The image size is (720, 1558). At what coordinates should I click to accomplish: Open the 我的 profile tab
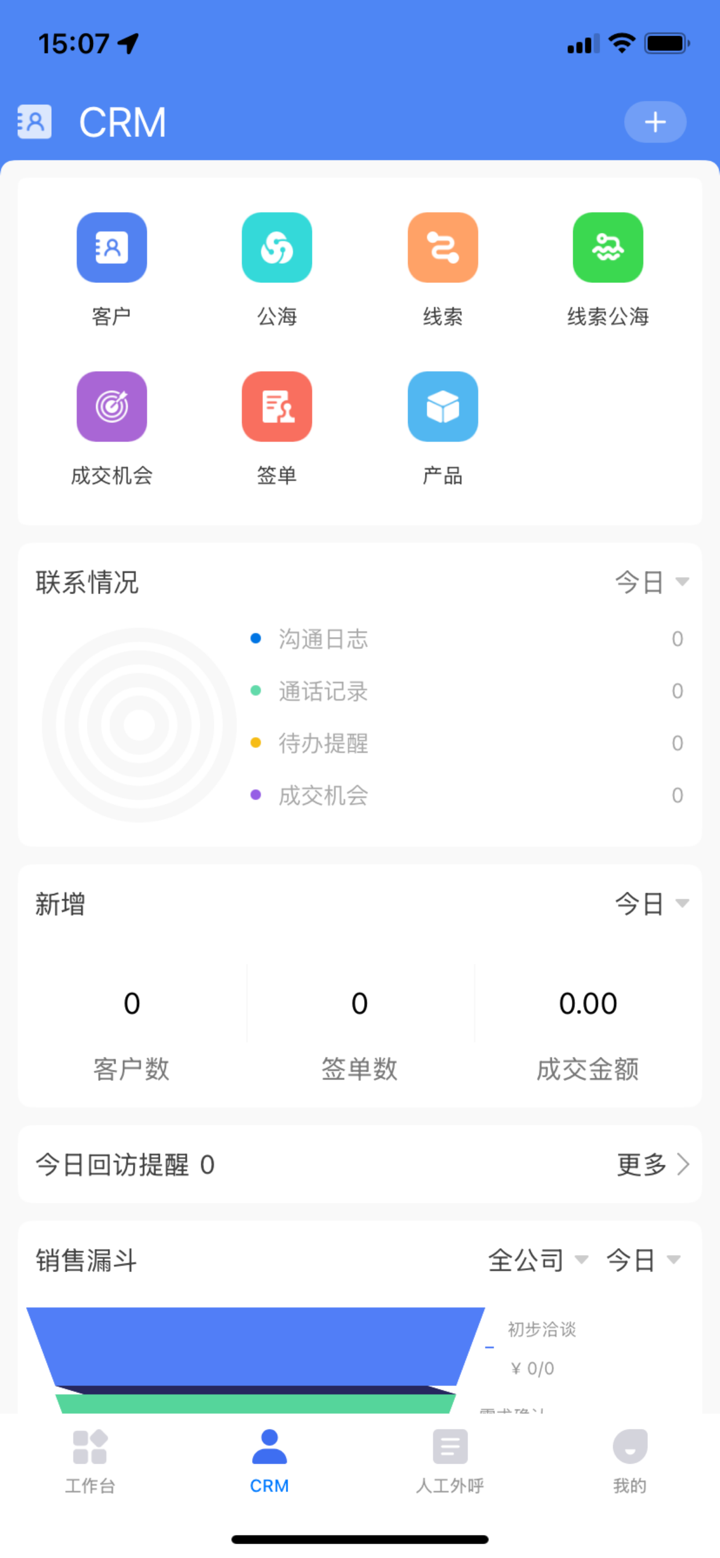point(629,1461)
